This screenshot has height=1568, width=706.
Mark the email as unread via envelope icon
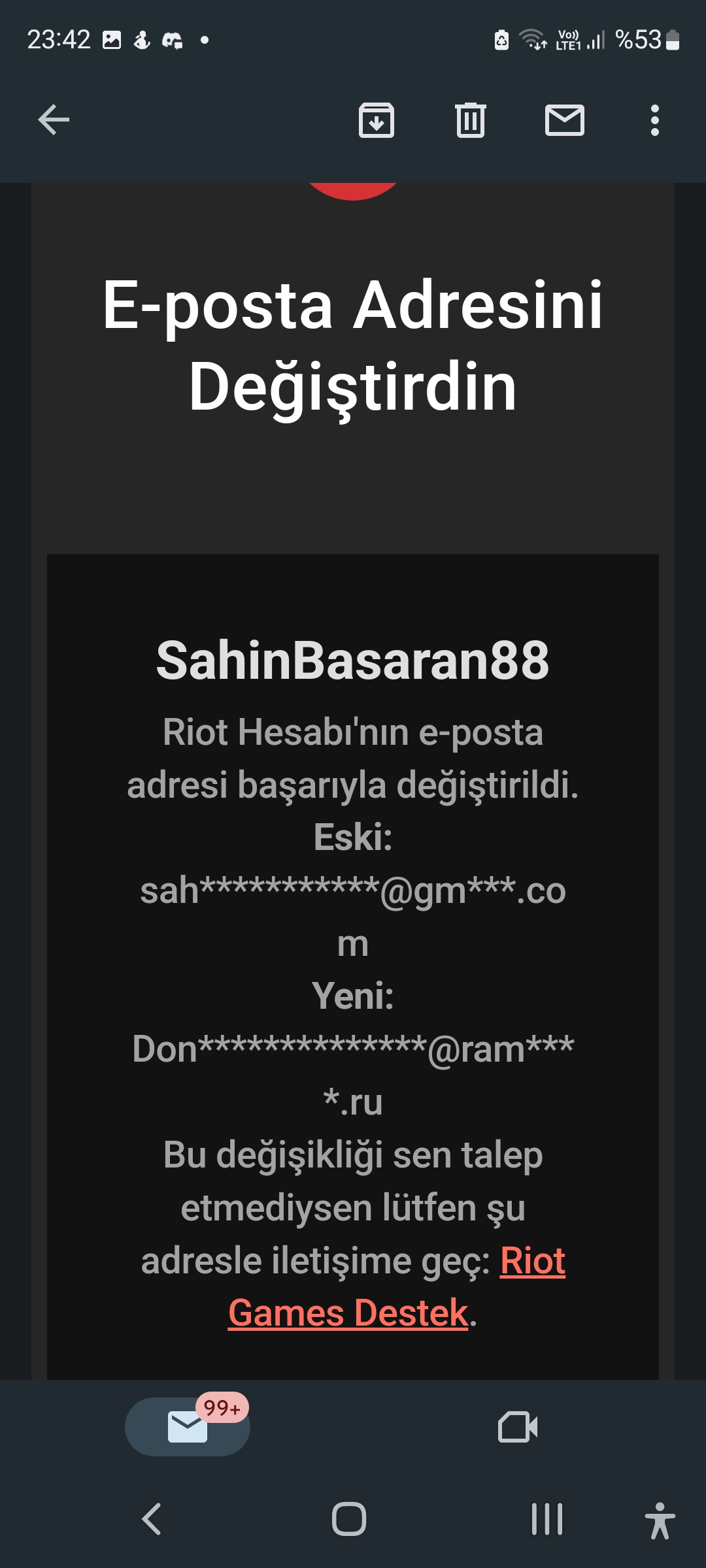tap(563, 120)
